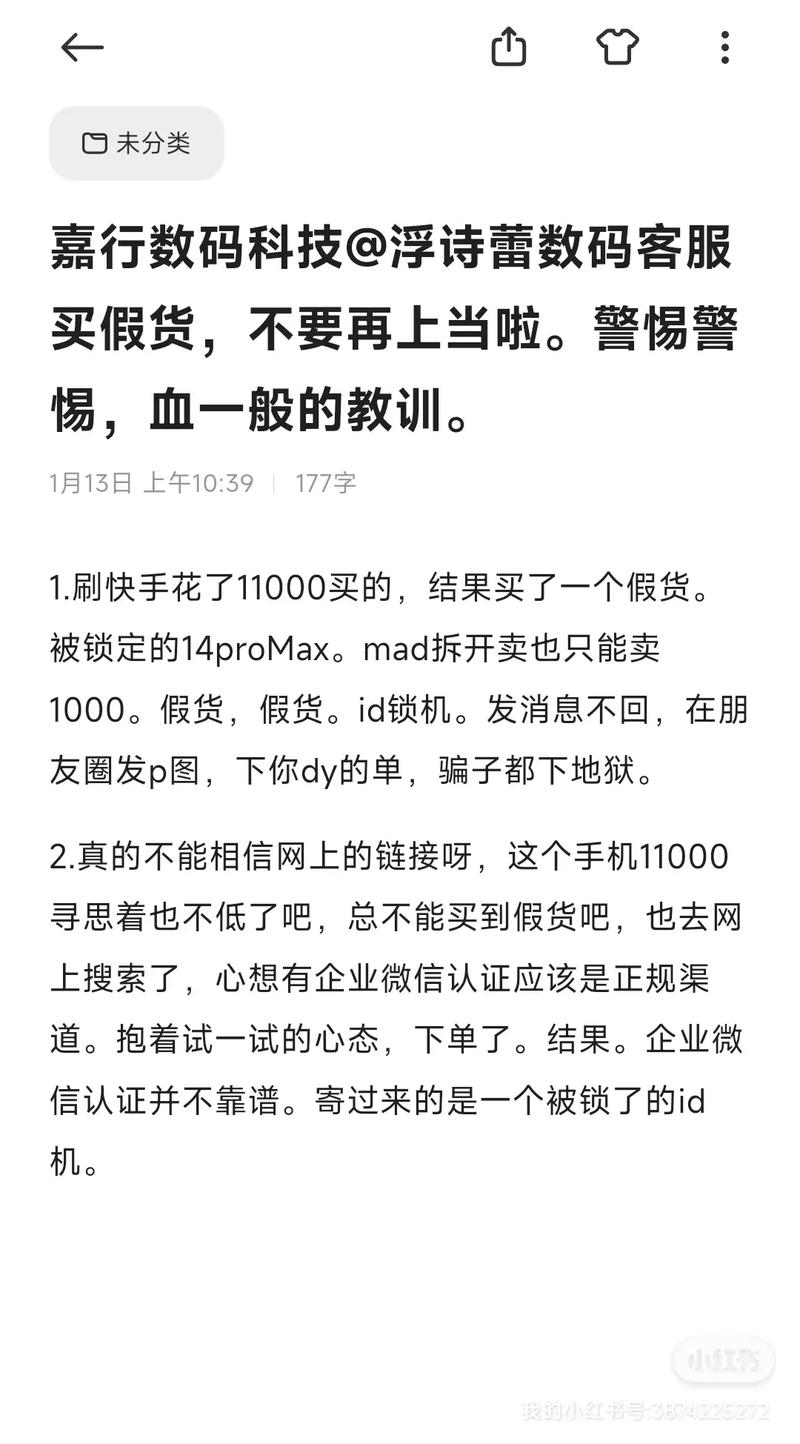Tap the back arrow to exit the note
Screen dimensions: 800x1444
pos(83,47)
